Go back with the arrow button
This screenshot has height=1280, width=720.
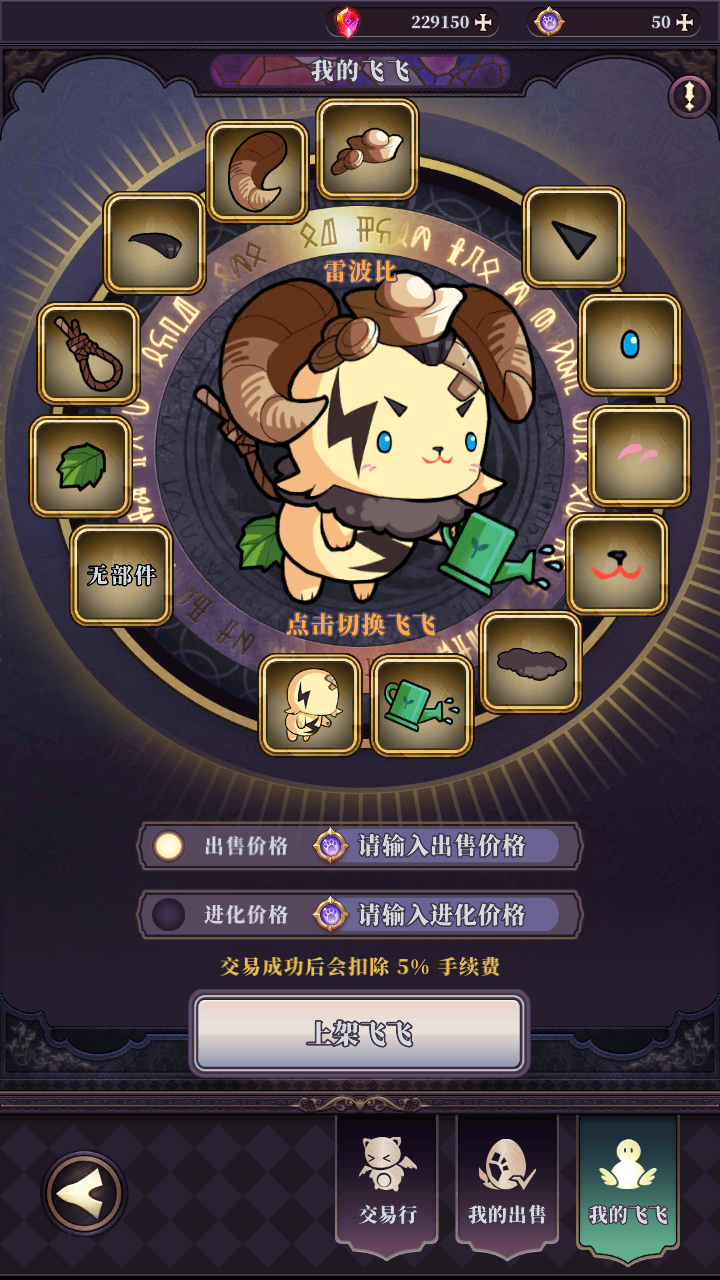(84, 1193)
